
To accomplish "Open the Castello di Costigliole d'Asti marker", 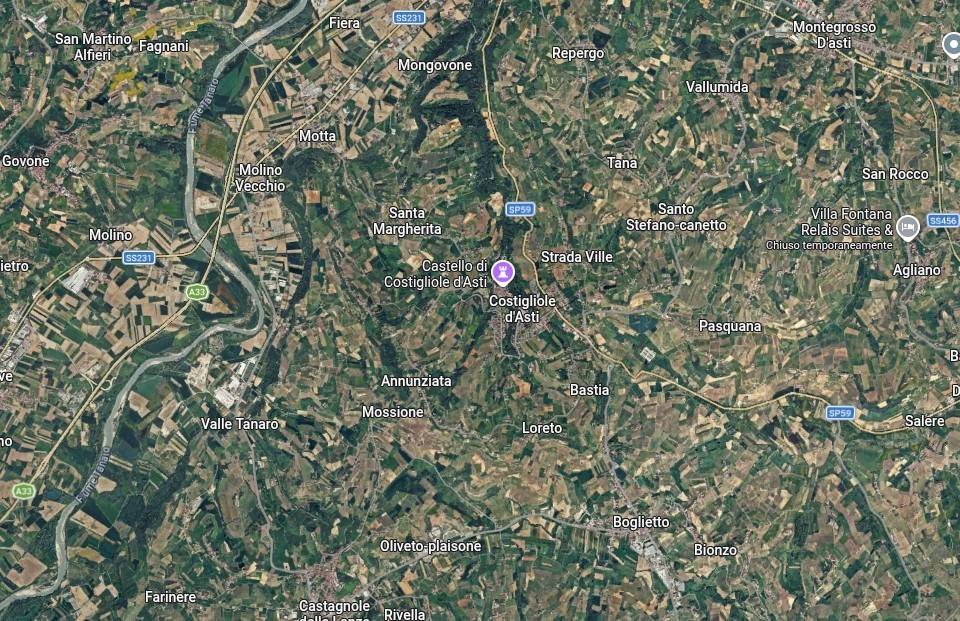I will point(503,271).
